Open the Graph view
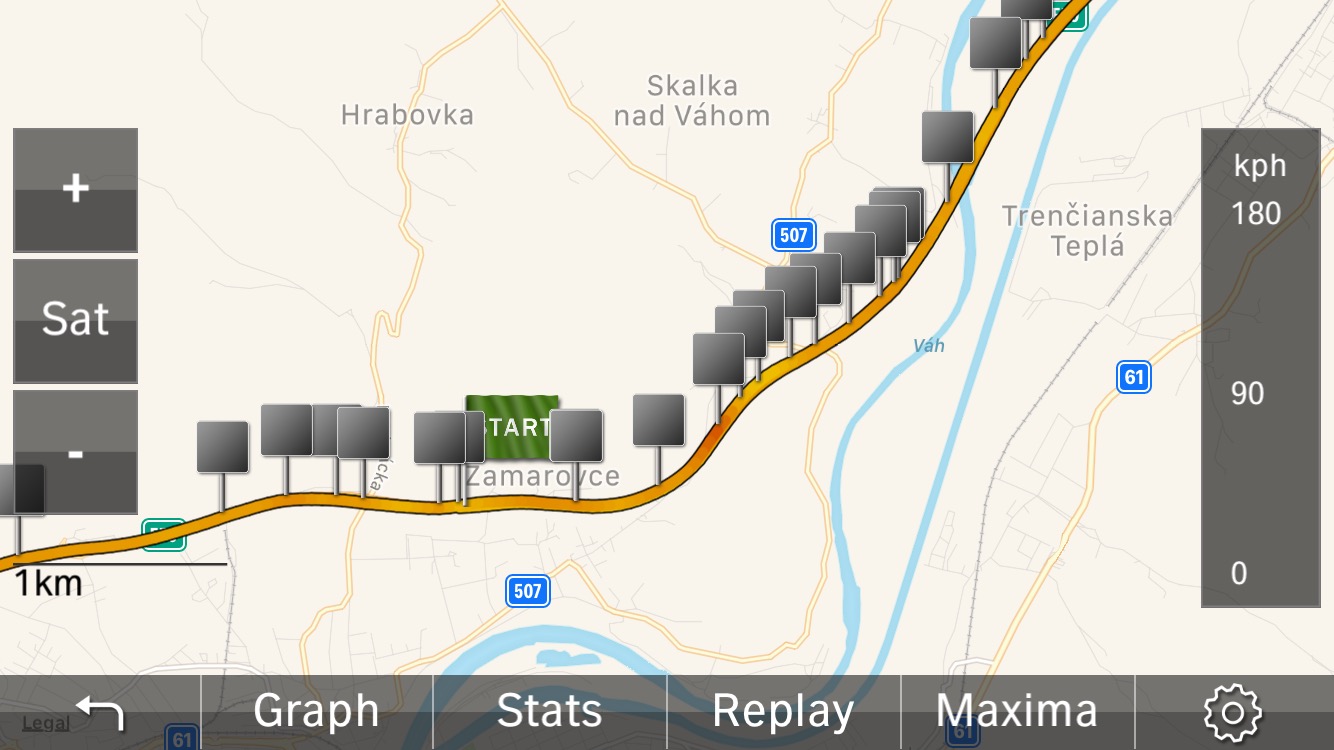Image resolution: width=1334 pixels, height=750 pixels. 316,712
